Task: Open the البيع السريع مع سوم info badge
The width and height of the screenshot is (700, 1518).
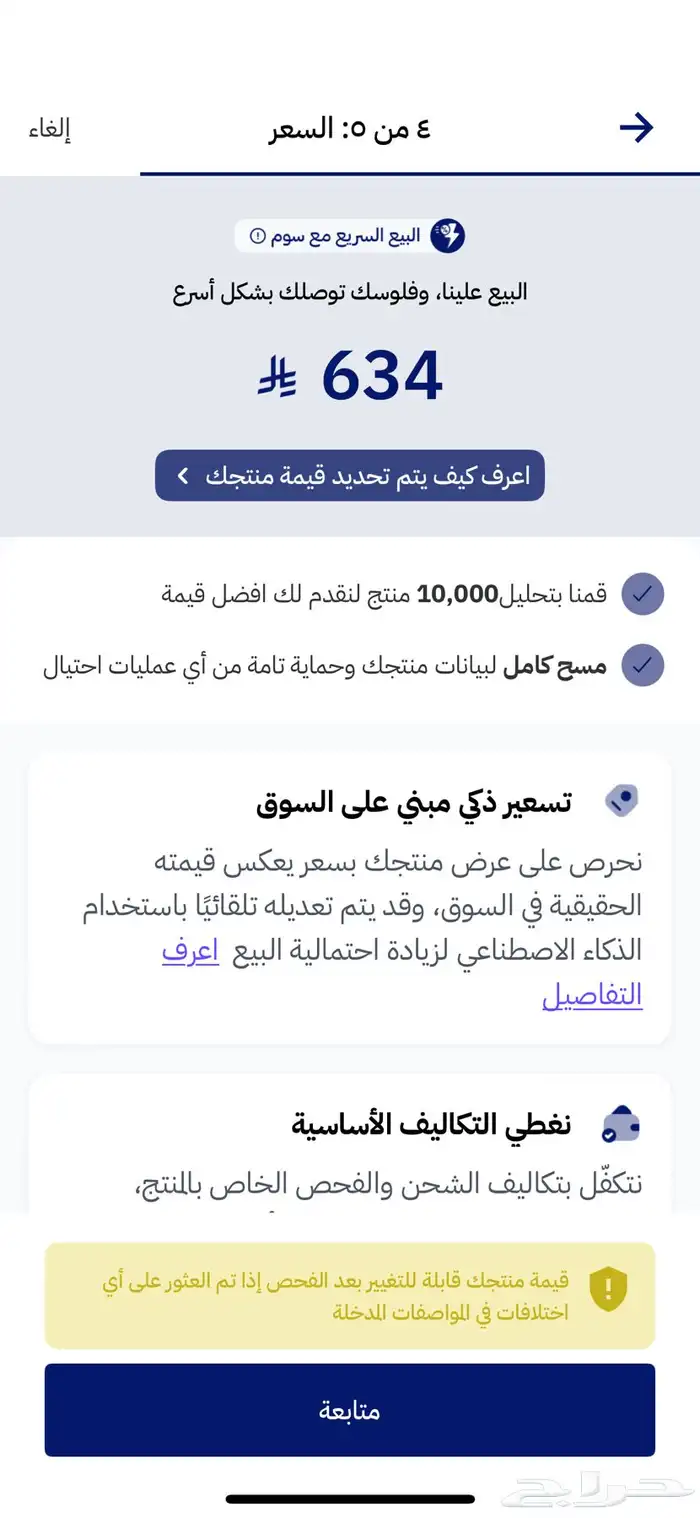Action: (x=350, y=236)
